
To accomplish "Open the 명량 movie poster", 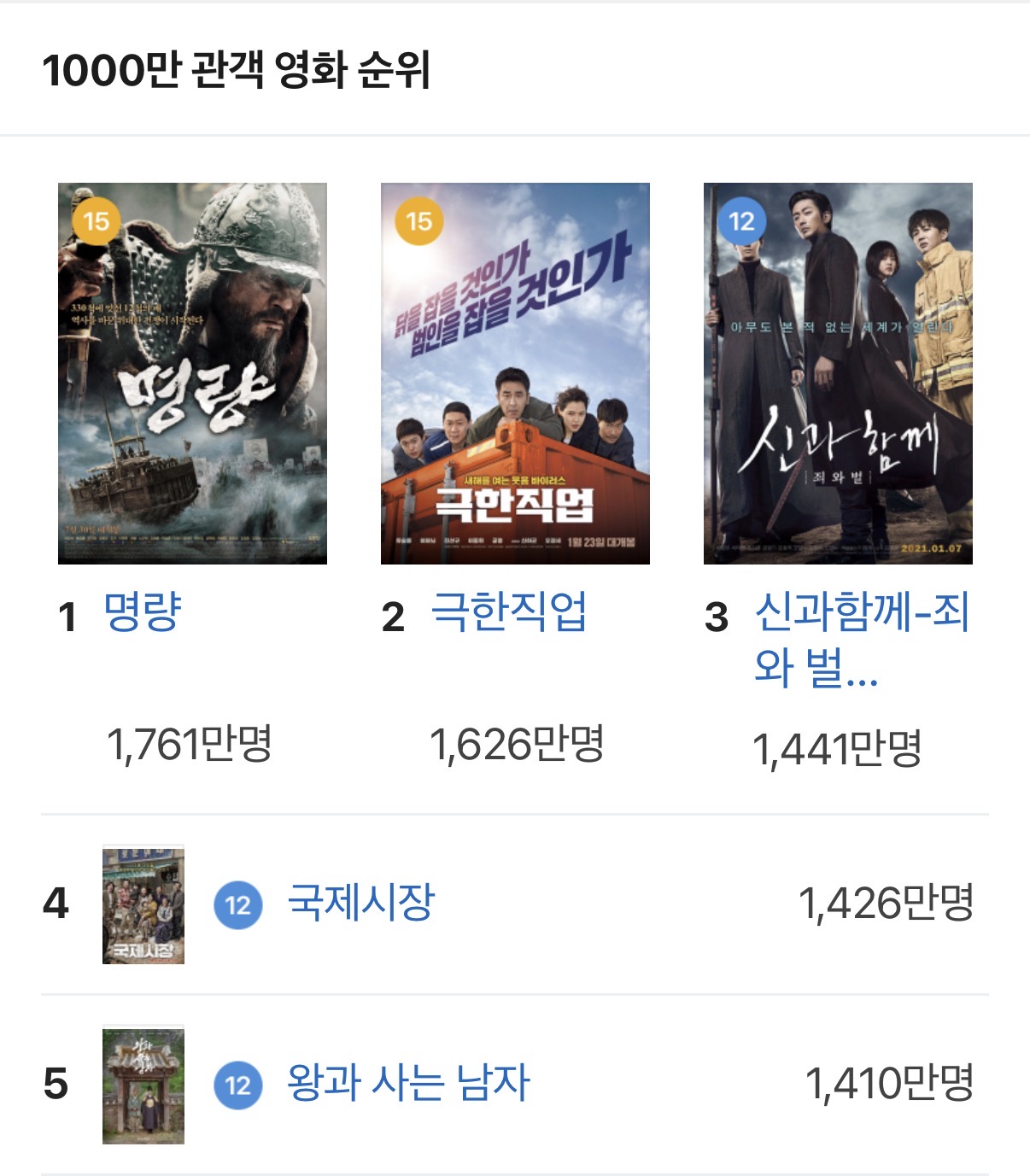I will click(x=192, y=373).
